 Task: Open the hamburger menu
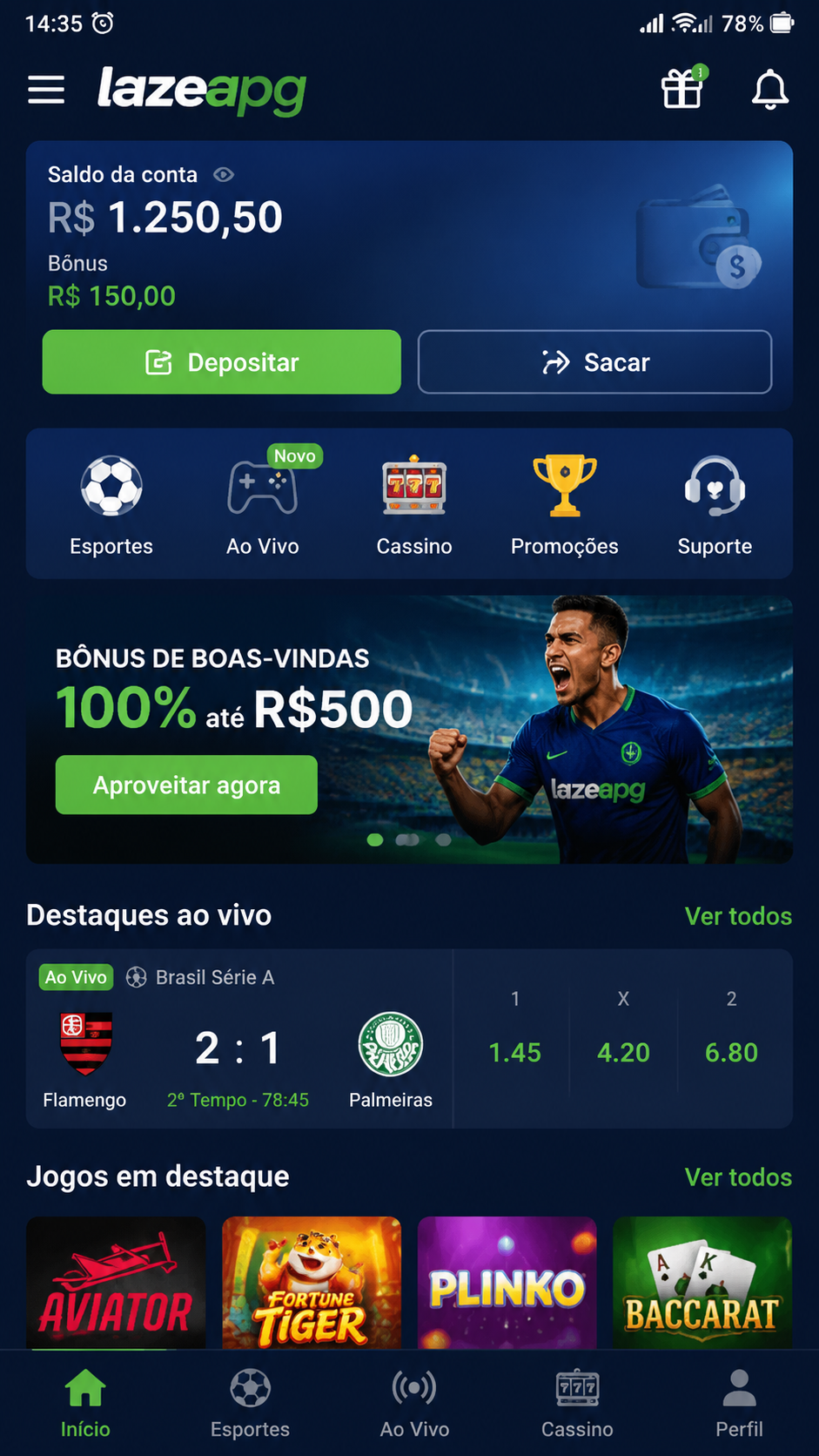coord(46,90)
